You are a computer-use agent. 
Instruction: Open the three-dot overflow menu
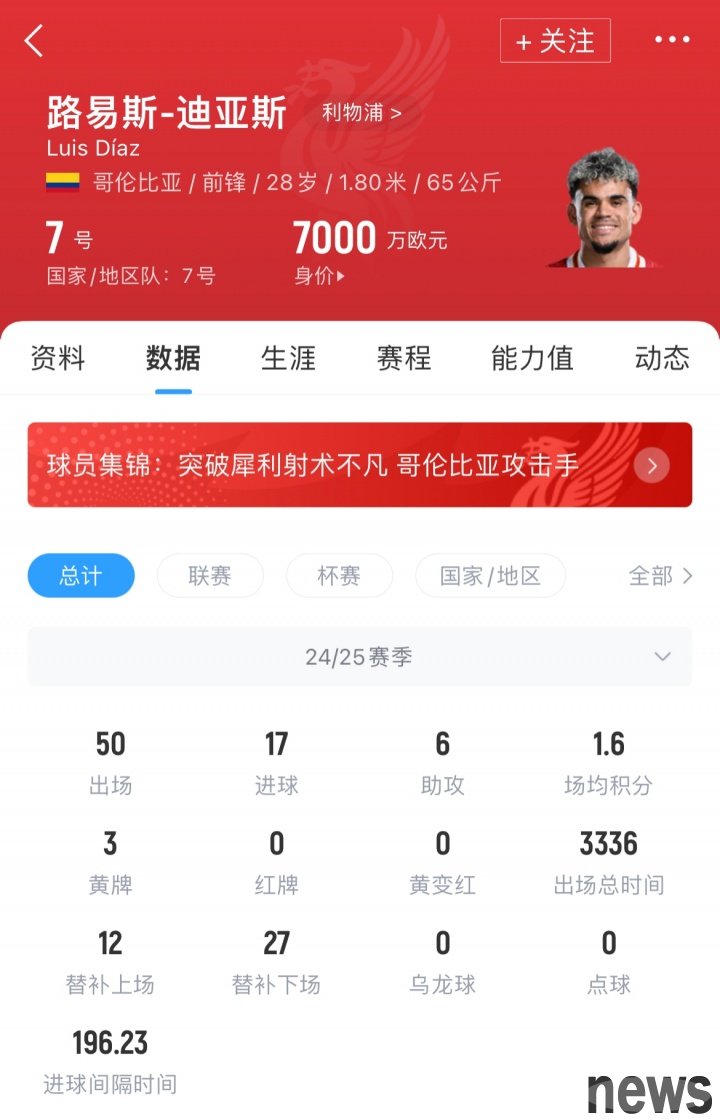point(672,40)
